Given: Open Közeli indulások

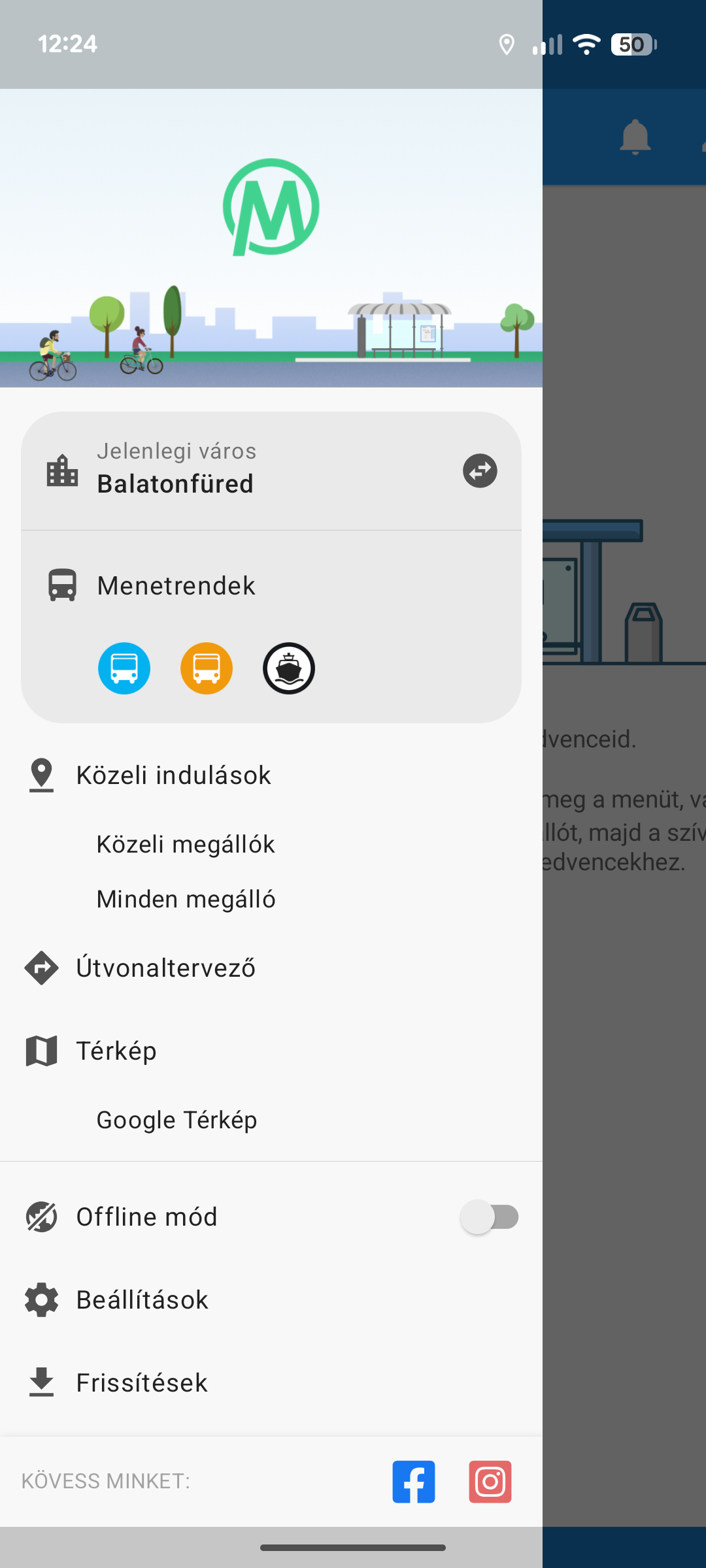Looking at the screenshot, I should pyautogui.click(x=271, y=775).
